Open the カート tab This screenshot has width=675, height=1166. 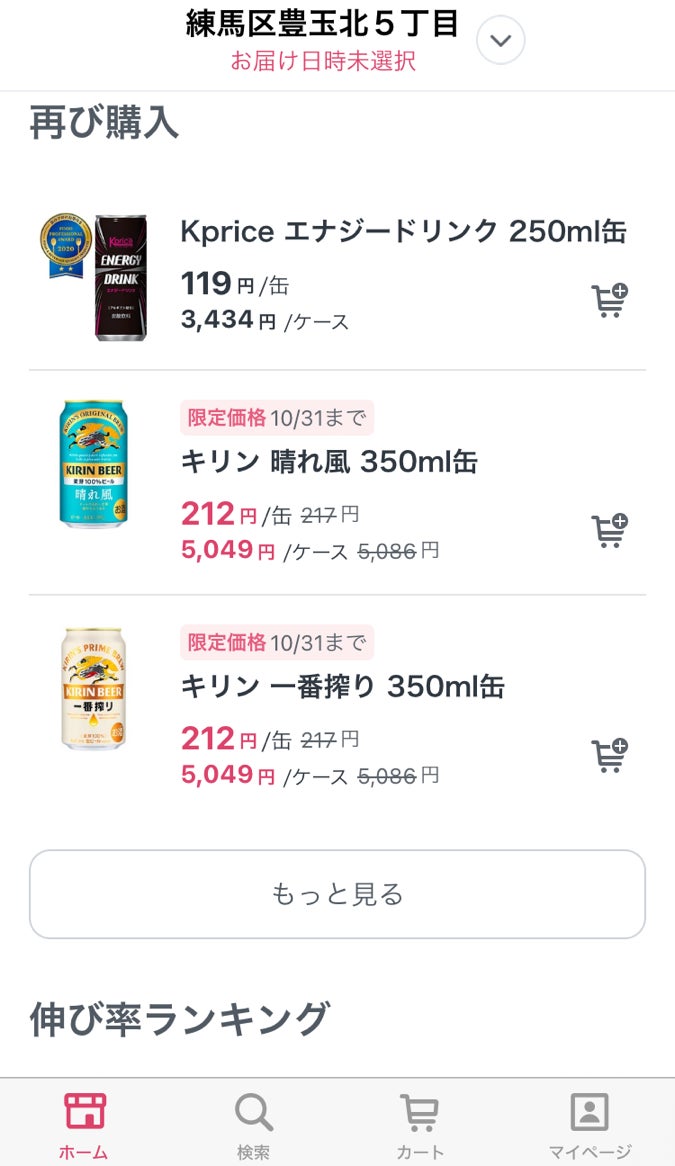click(x=420, y=1125)
